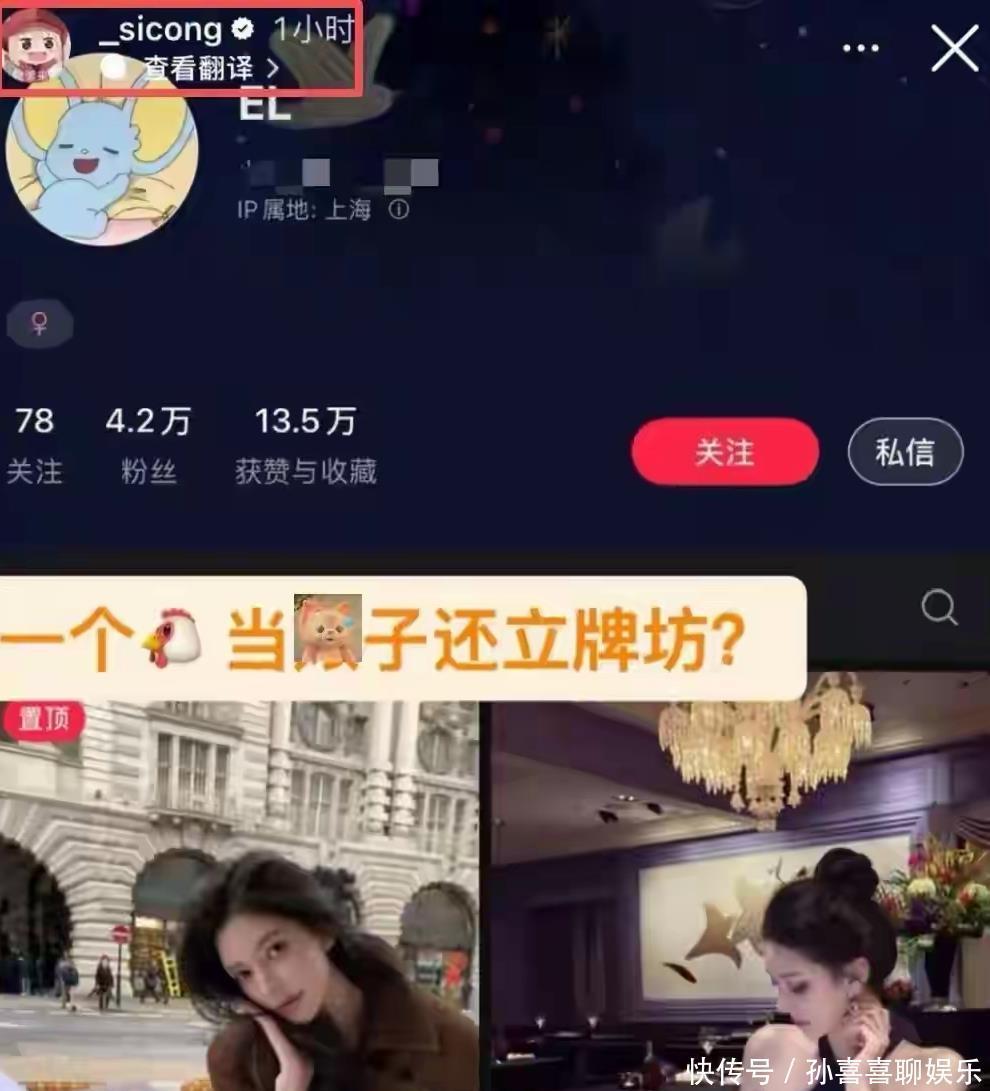
Task: Open the three-dot overflow menu
Action: click(x=860, y=49)
